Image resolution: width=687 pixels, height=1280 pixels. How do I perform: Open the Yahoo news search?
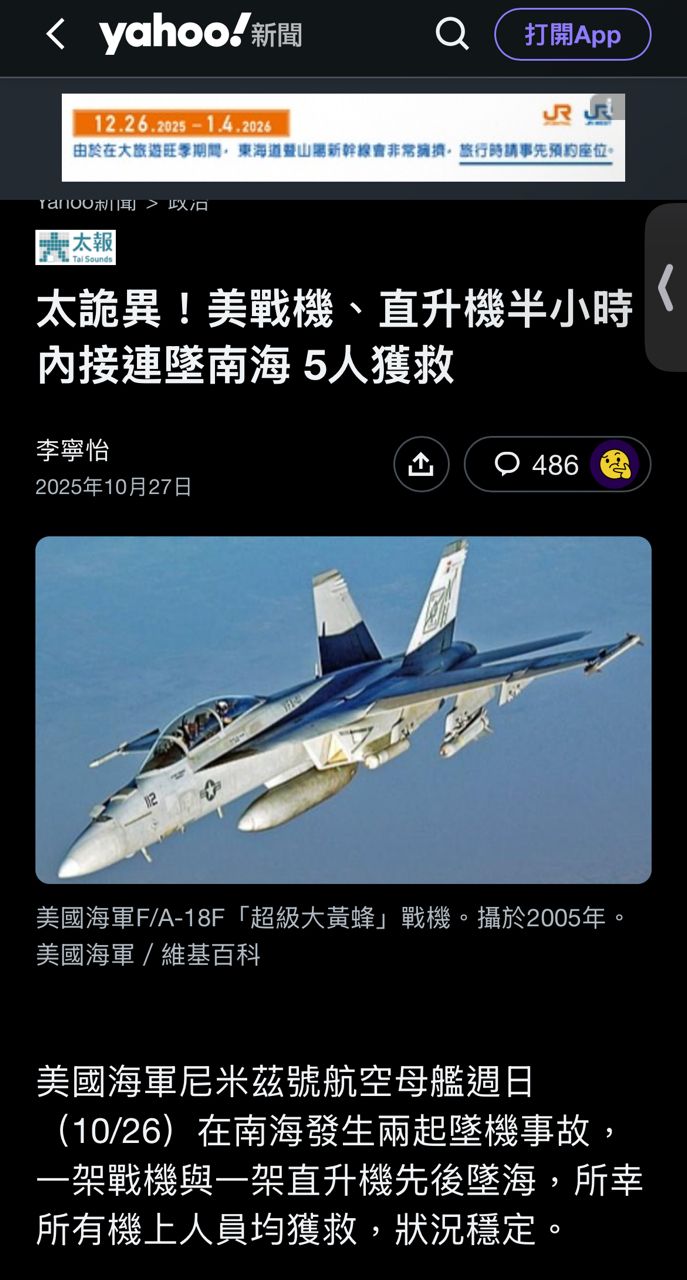pos(452,35)
